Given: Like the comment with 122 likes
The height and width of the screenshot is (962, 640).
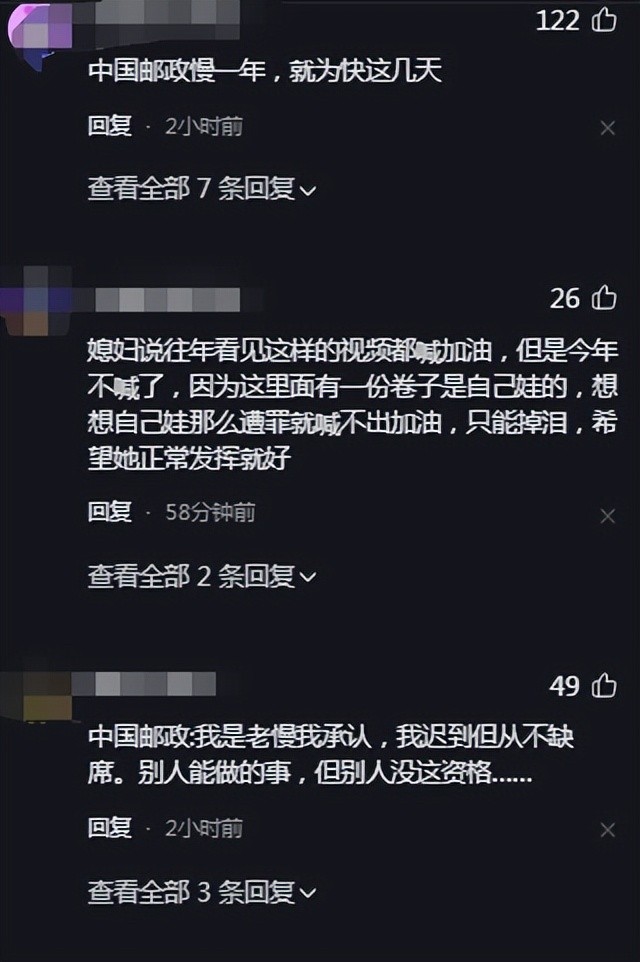Looking at the screenshot, I should [x=604, y=20].
